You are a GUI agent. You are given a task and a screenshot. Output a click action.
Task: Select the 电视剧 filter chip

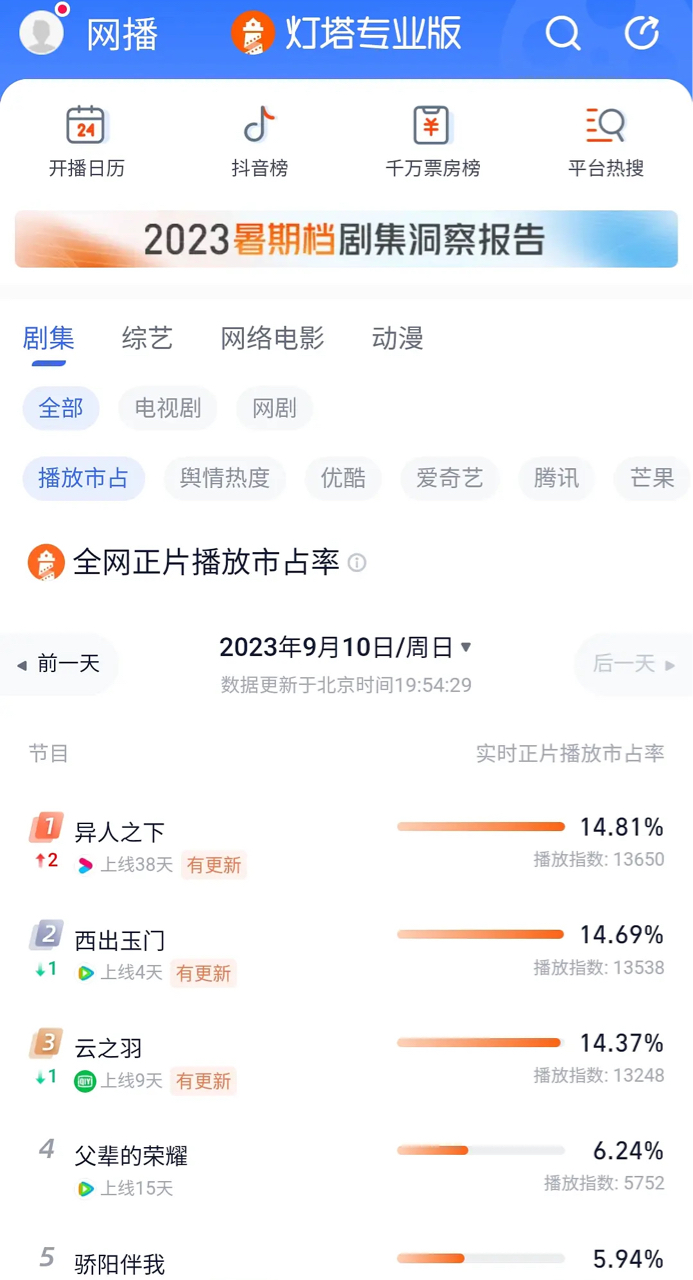point(168,408)
